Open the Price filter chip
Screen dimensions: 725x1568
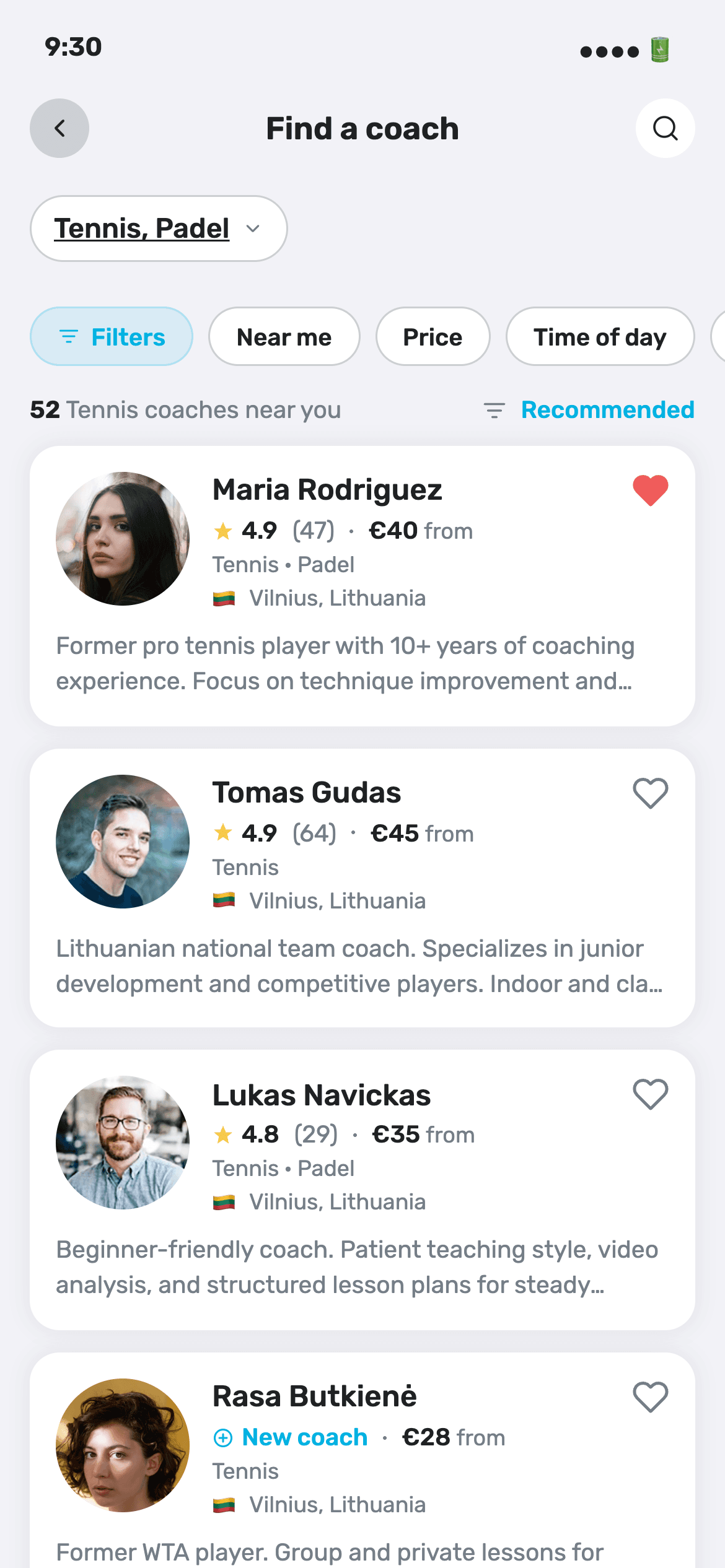pyautogui.click(x=433, y=336)
